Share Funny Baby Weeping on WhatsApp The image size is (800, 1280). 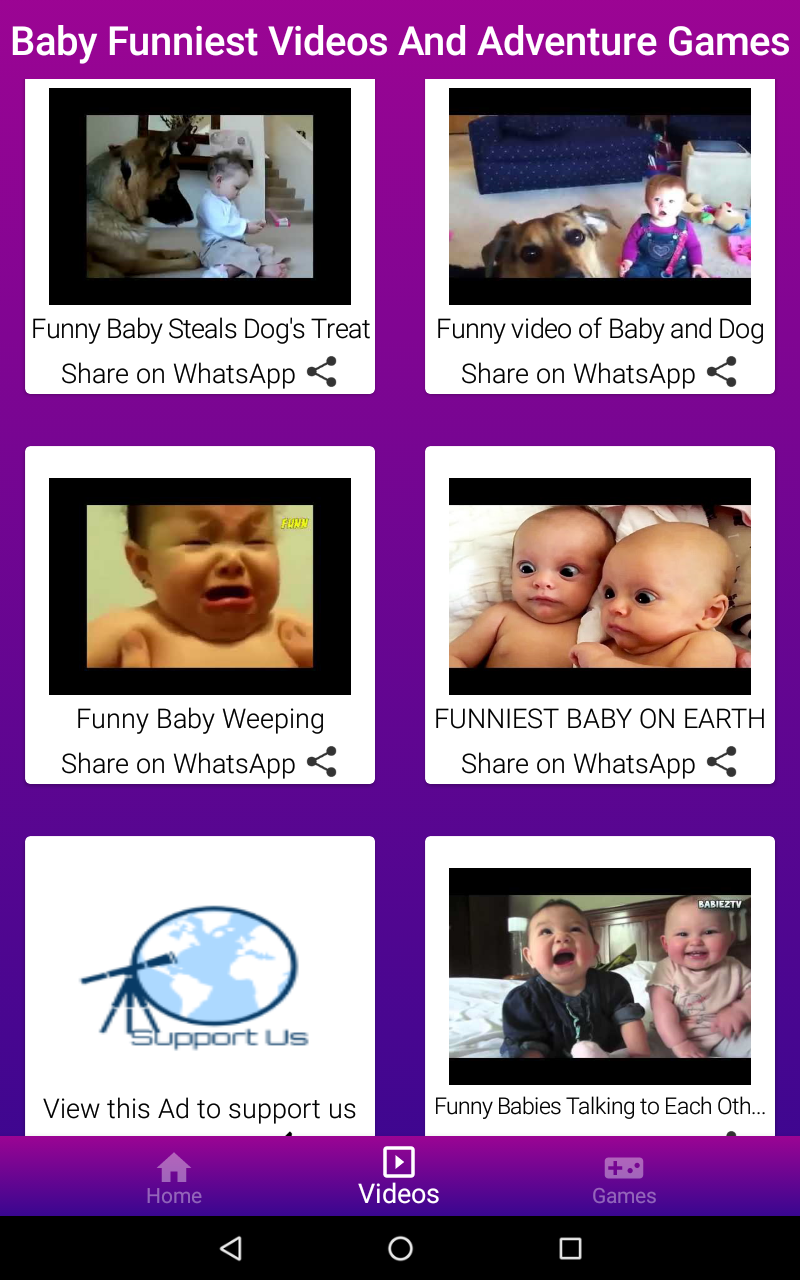(x=200, y=763)
